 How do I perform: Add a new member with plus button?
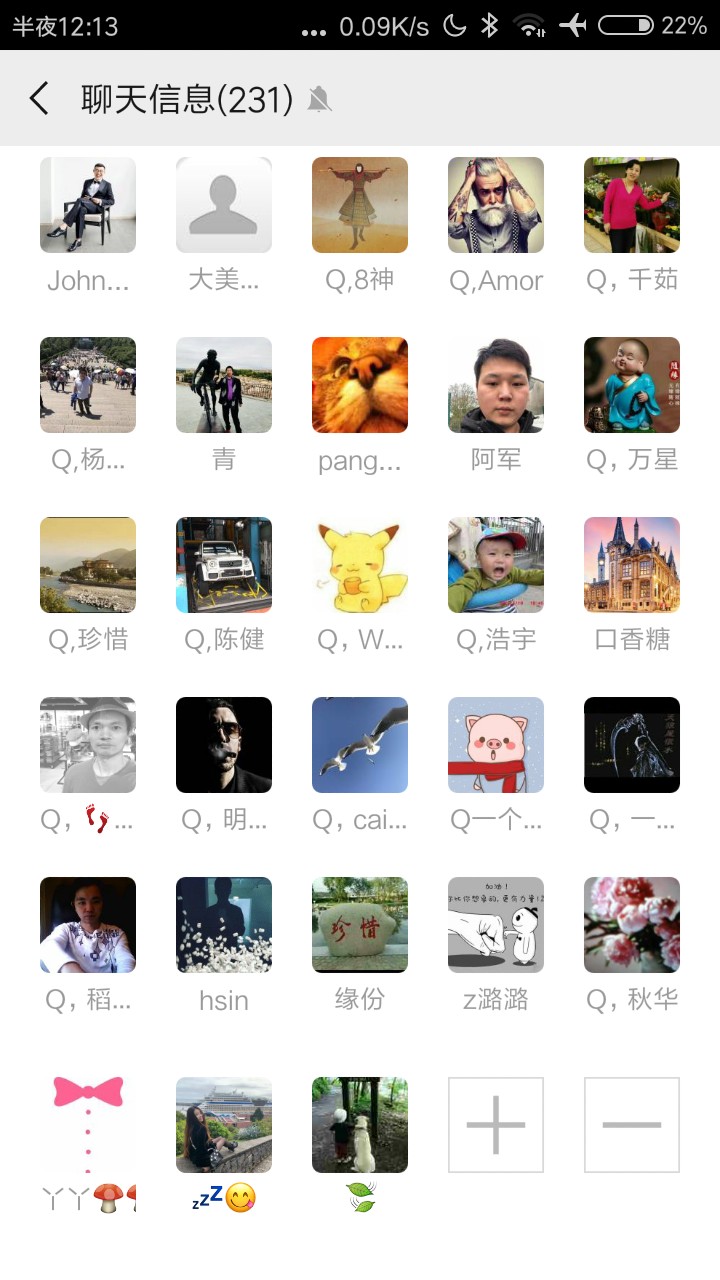coord(496,1125)
